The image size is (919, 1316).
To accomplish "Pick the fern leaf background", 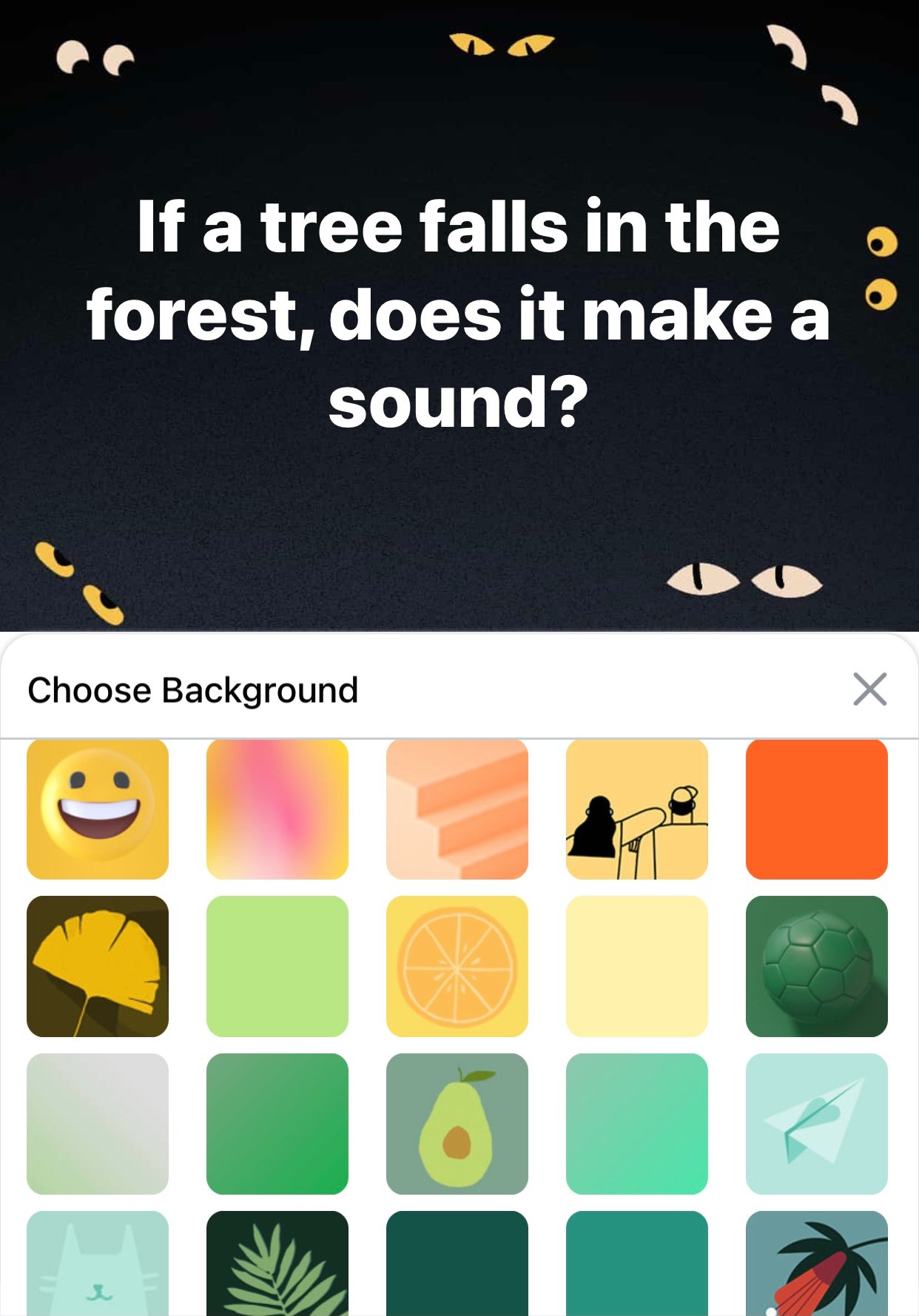I will coord(277,1265).
